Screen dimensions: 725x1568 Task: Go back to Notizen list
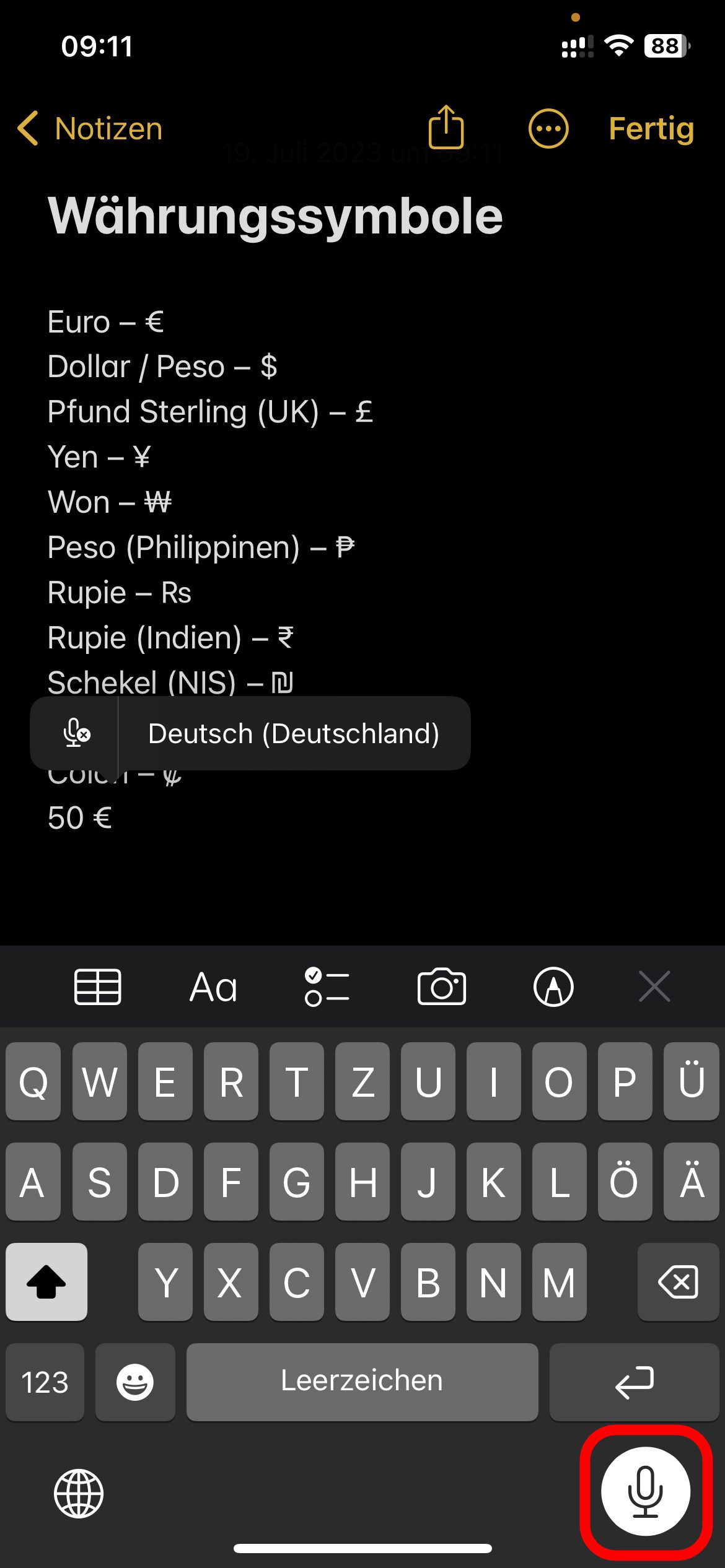(x=90, y=129)
